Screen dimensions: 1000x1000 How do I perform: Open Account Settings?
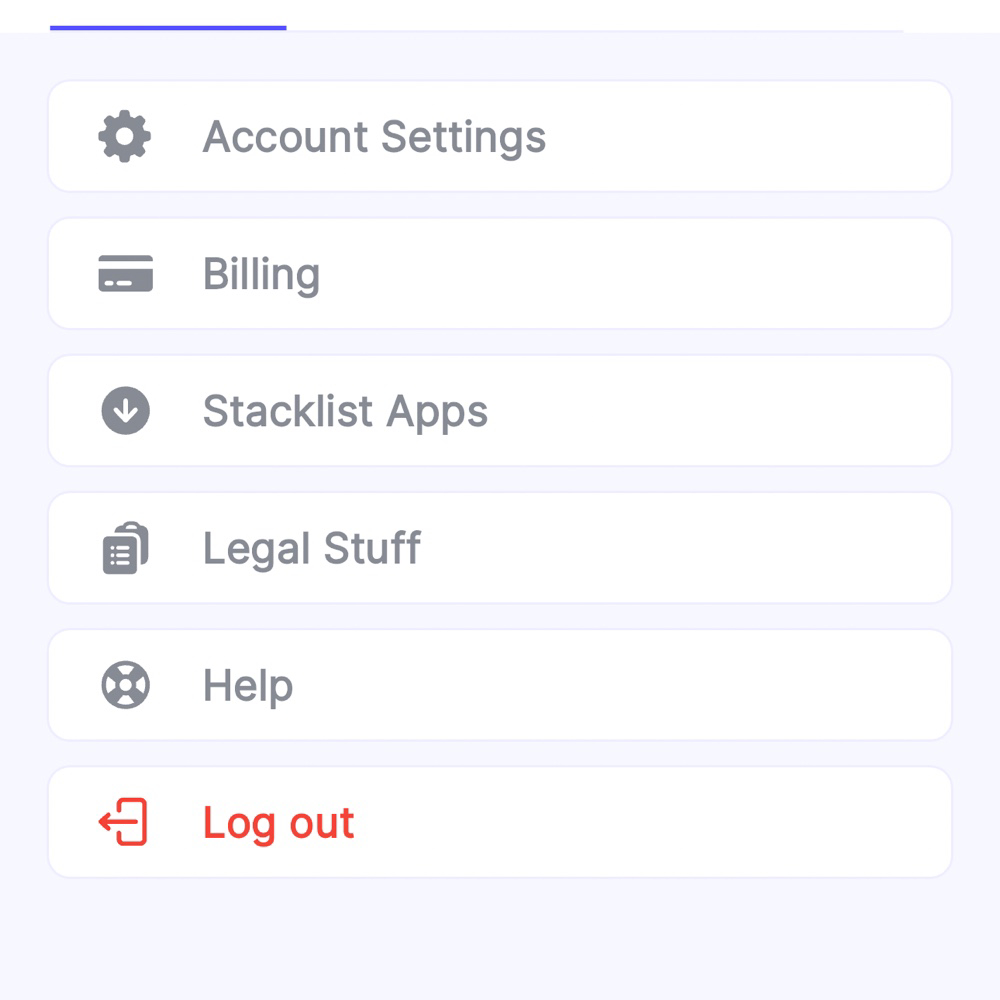coord(499,136)
